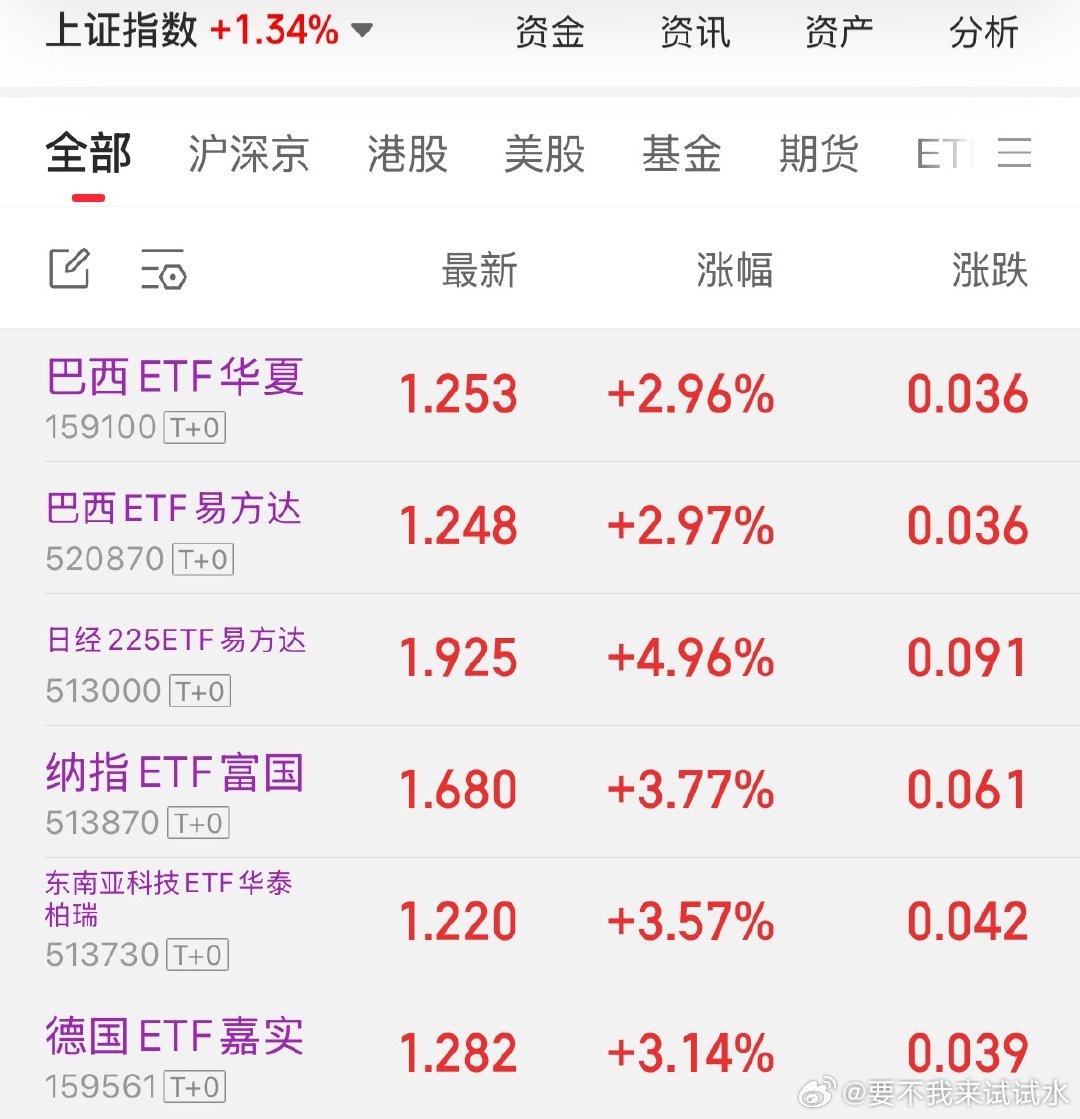Viewport: 1080px width, 1119px height.
Task: Click the stock screener filter icon
Action: pos(163,270)
